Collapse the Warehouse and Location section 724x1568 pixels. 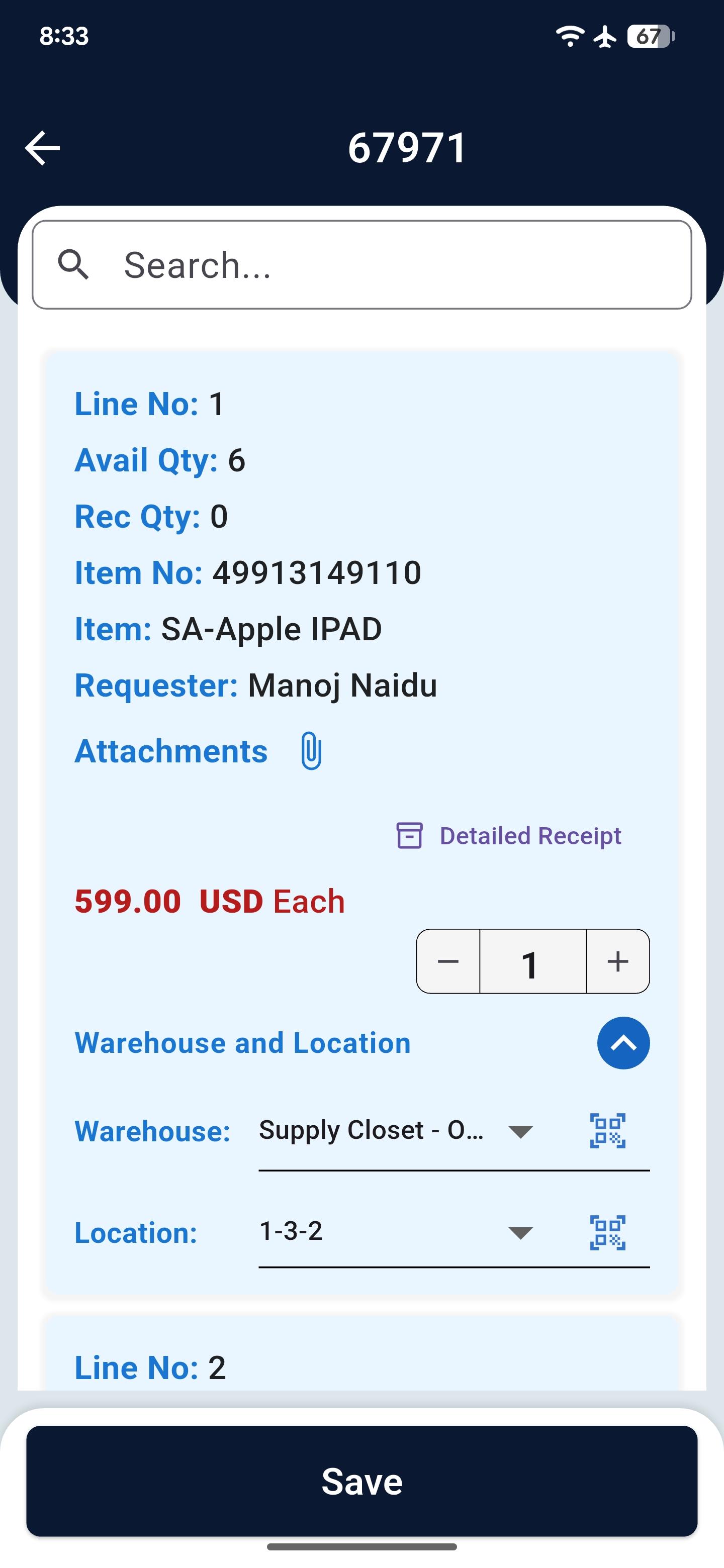coord(622,1043)
